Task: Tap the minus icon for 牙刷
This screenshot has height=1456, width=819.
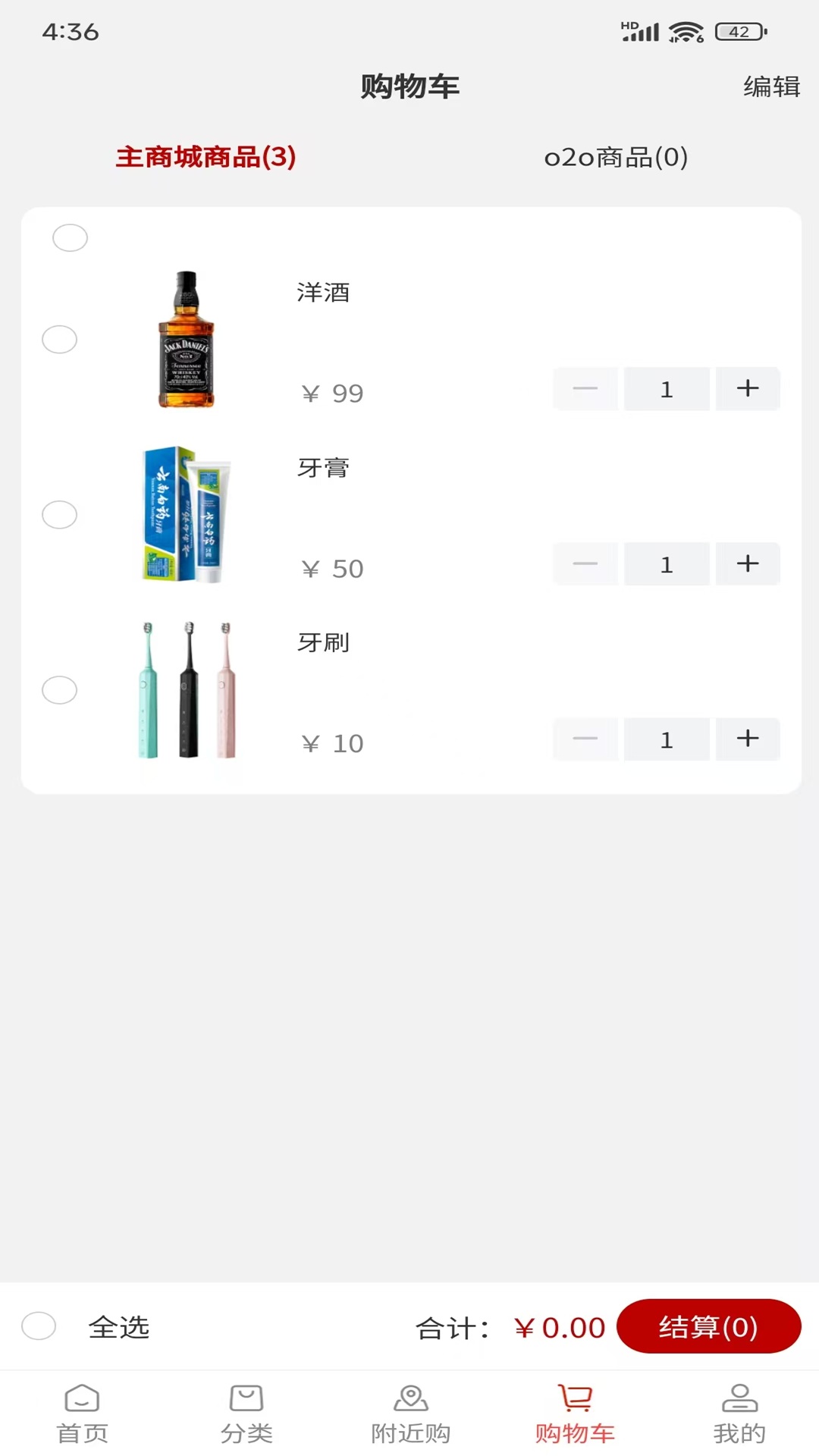Action: (585, 739)
